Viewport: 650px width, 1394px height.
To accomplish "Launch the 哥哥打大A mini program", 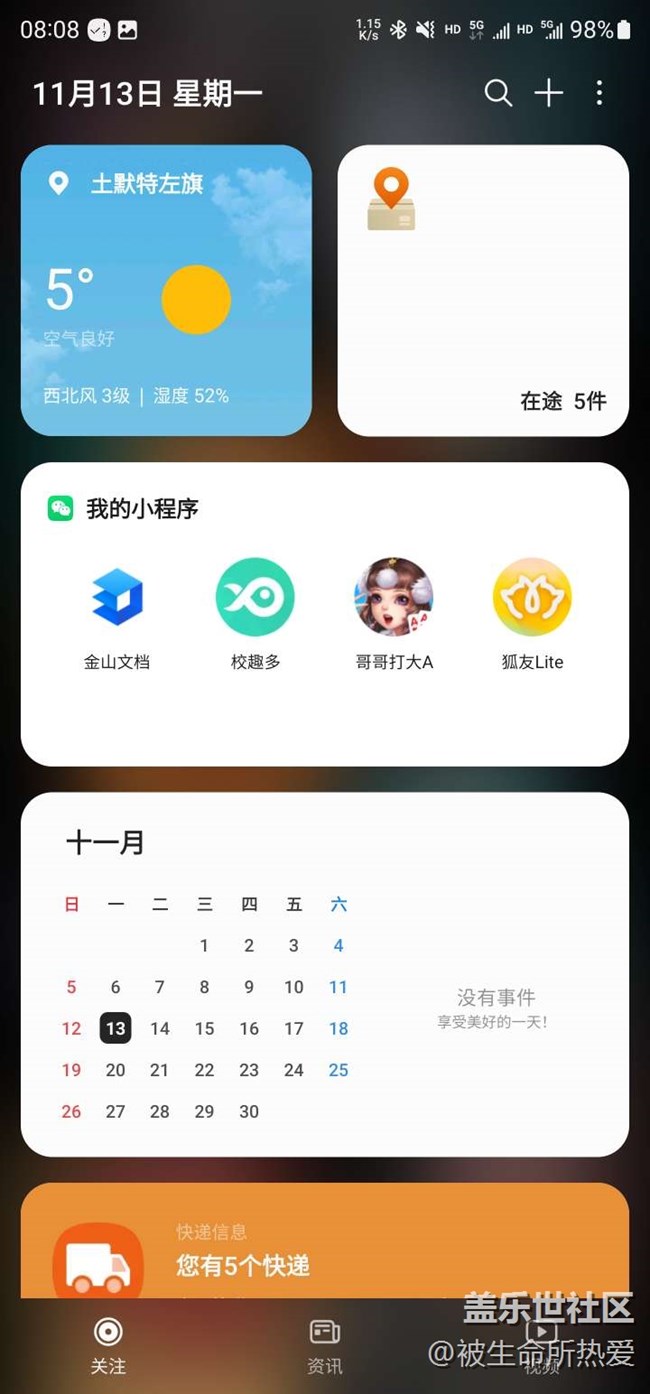I will pyautogui.click(x=394, y=612).
